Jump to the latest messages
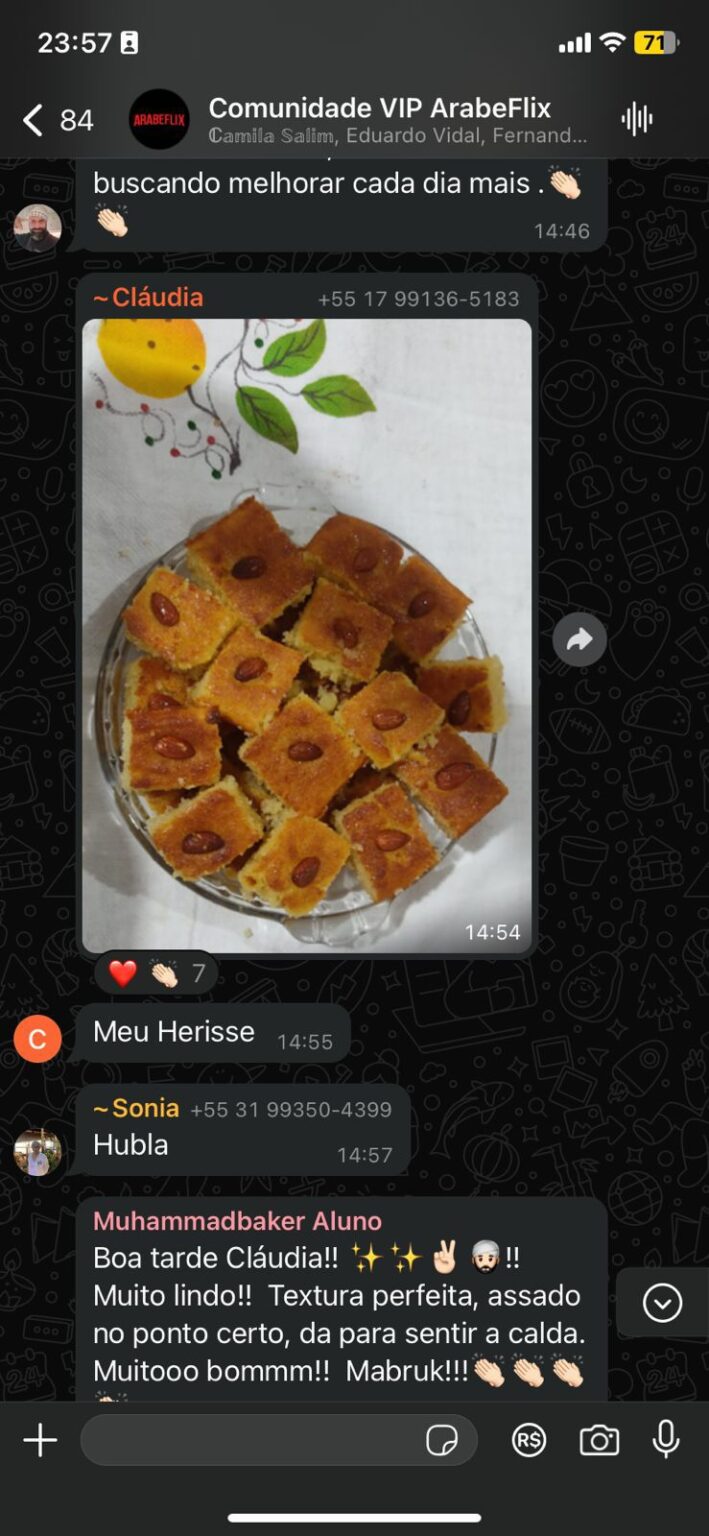 click(662, 1303)
